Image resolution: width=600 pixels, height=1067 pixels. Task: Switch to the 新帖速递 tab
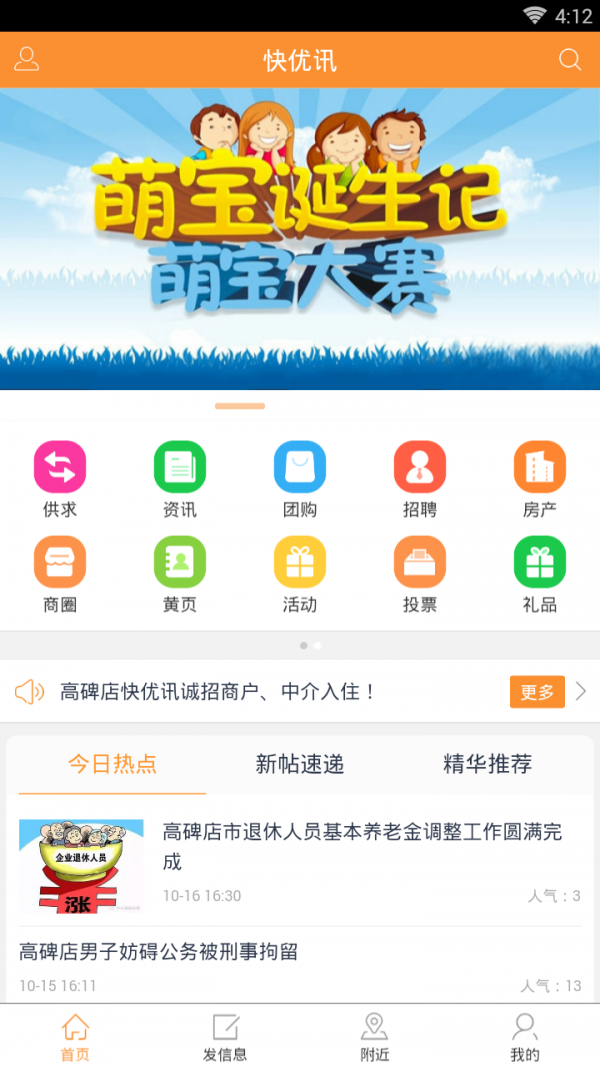click(x=300, y=765)
